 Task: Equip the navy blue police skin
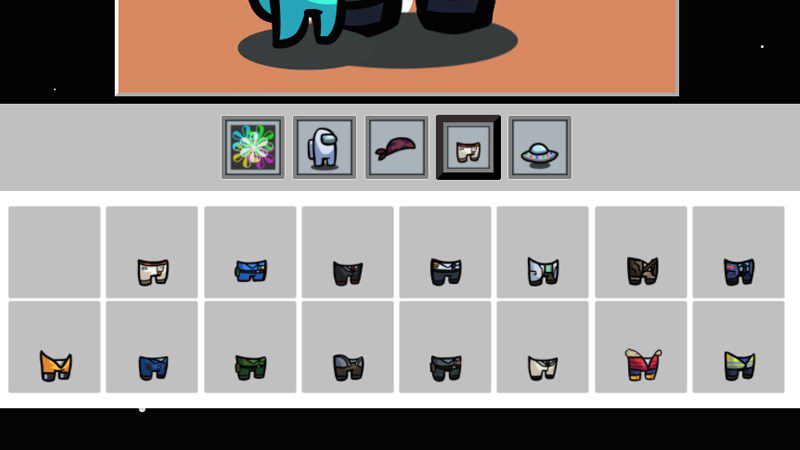pyautogui.click(x=153, y=366)
